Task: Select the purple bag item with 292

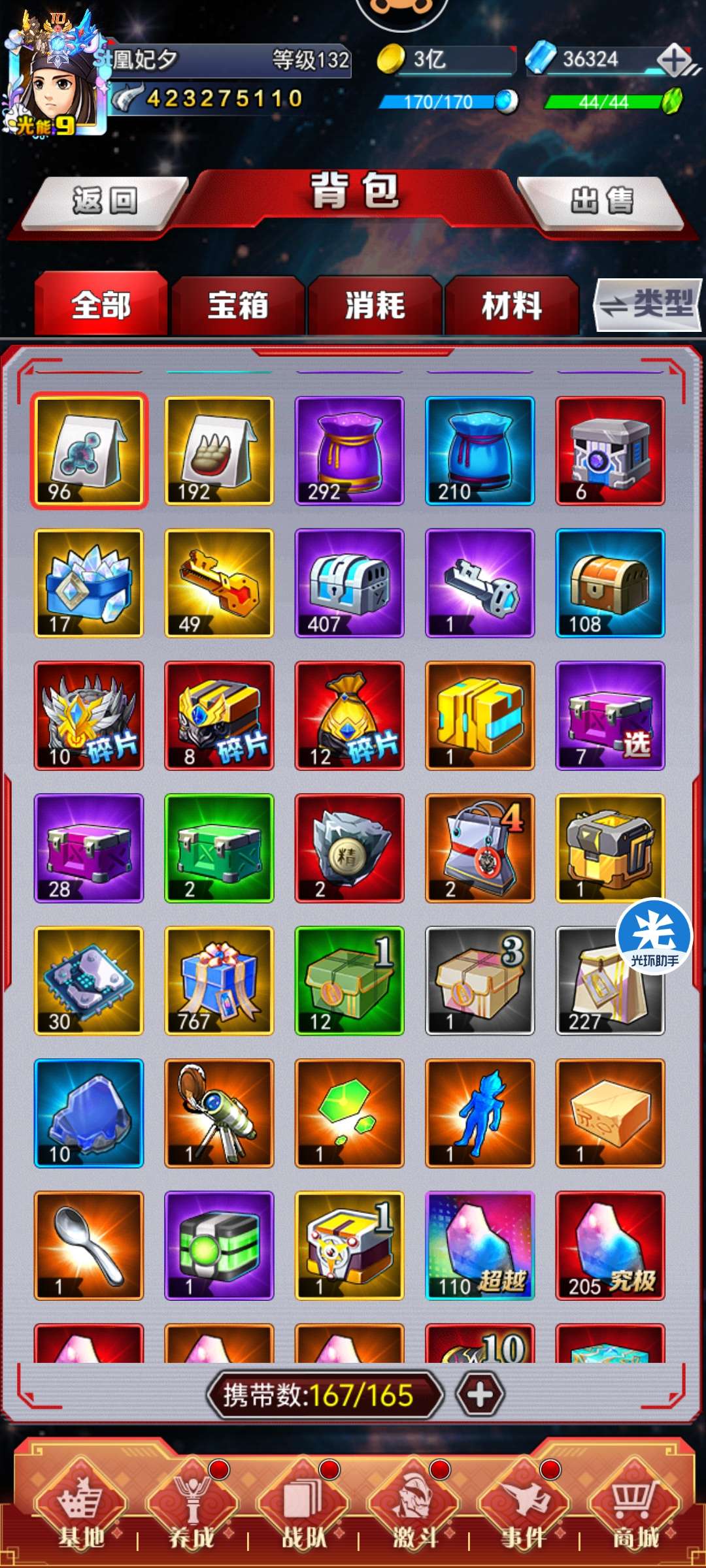Action: [x=350, y=451]
